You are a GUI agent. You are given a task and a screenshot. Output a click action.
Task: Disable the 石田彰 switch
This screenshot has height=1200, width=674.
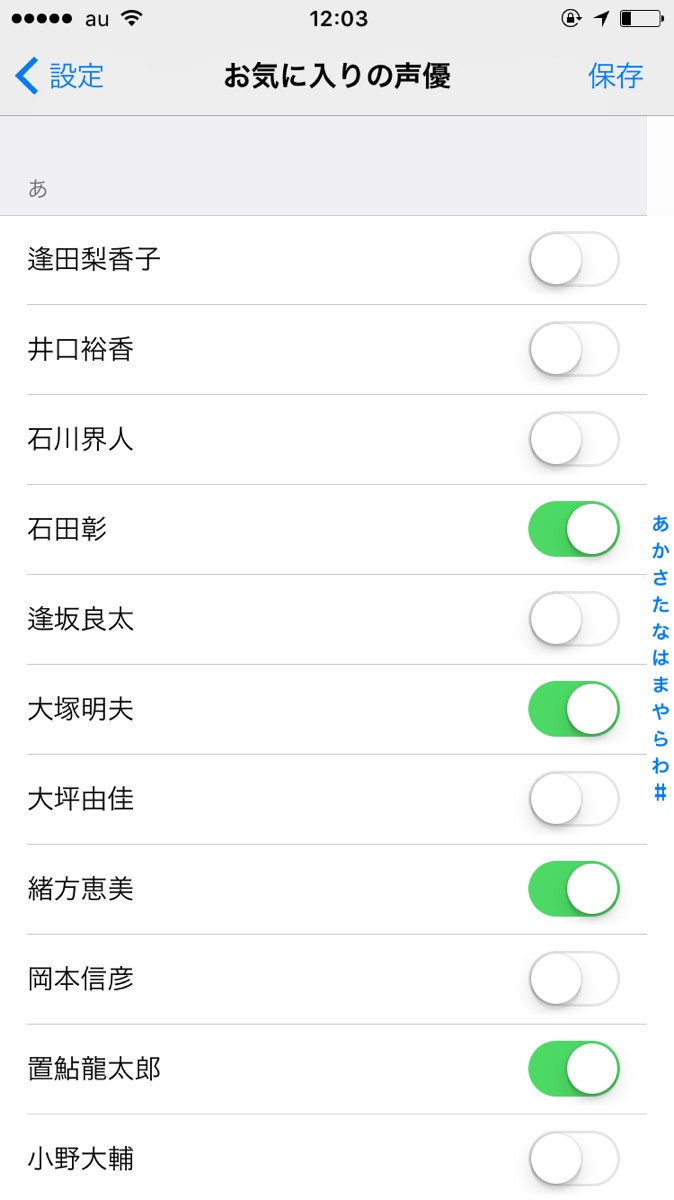(574, 530)
